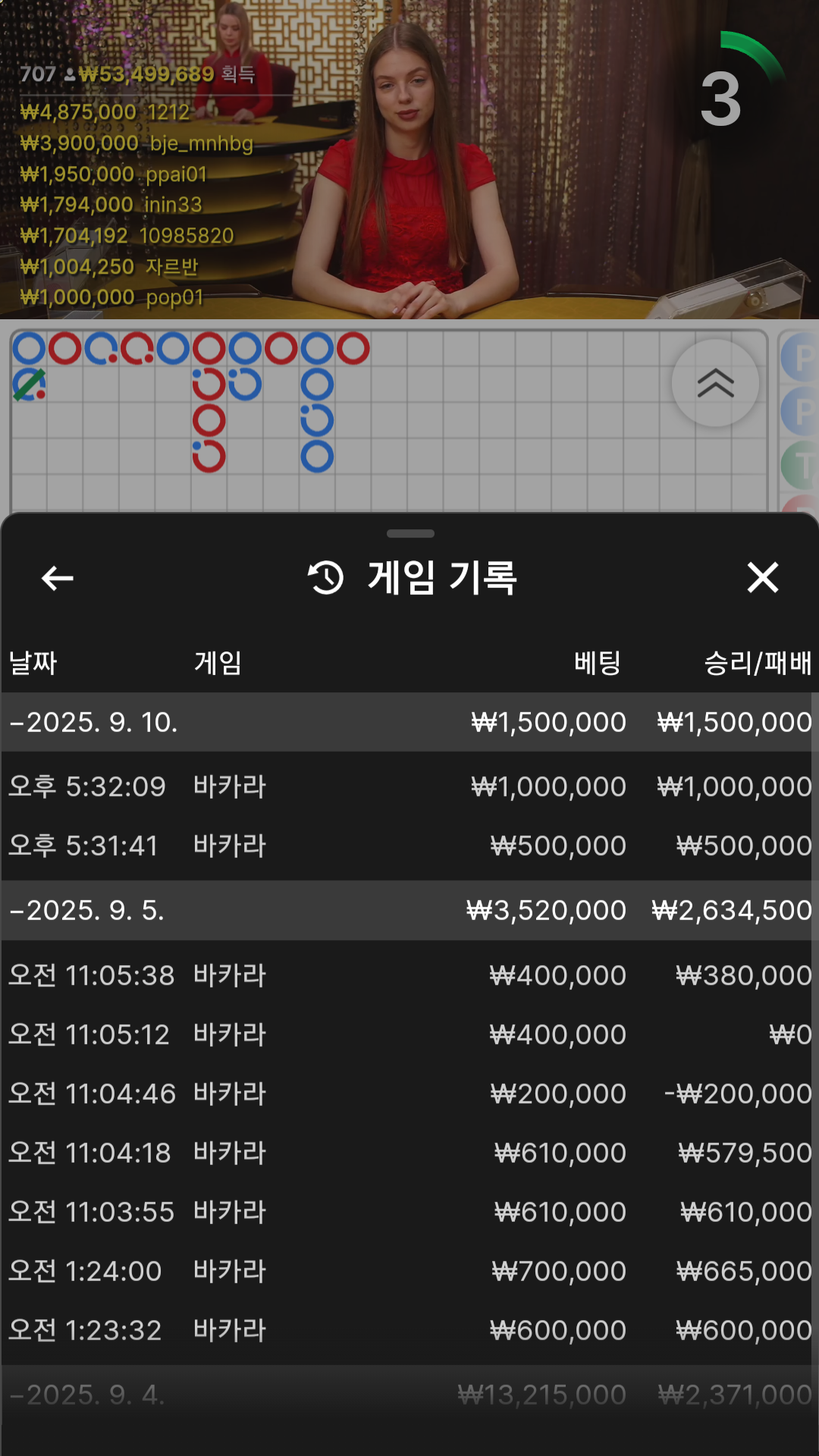
Task: Expand the roadmap with the double chevron
Action: [715, 383]
